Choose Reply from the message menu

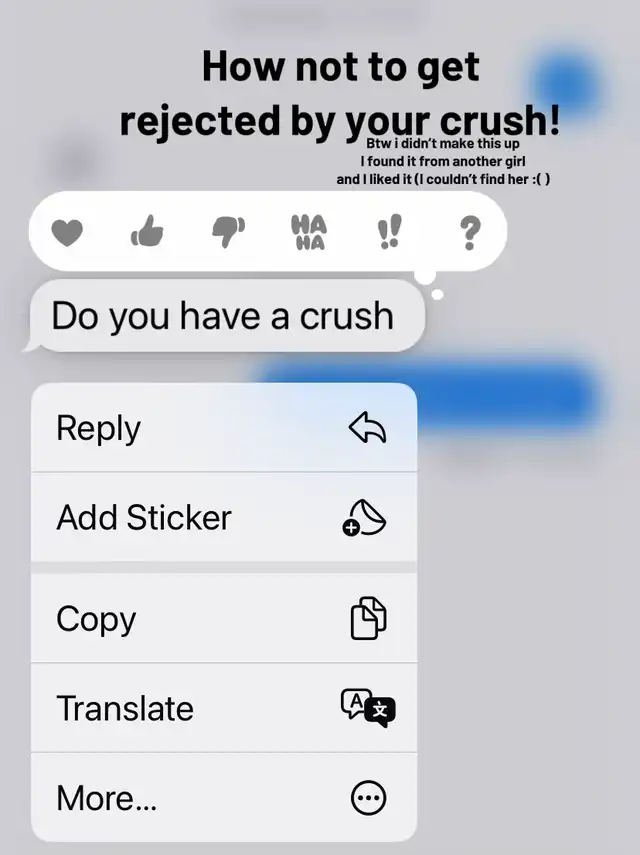pos(224,428)
